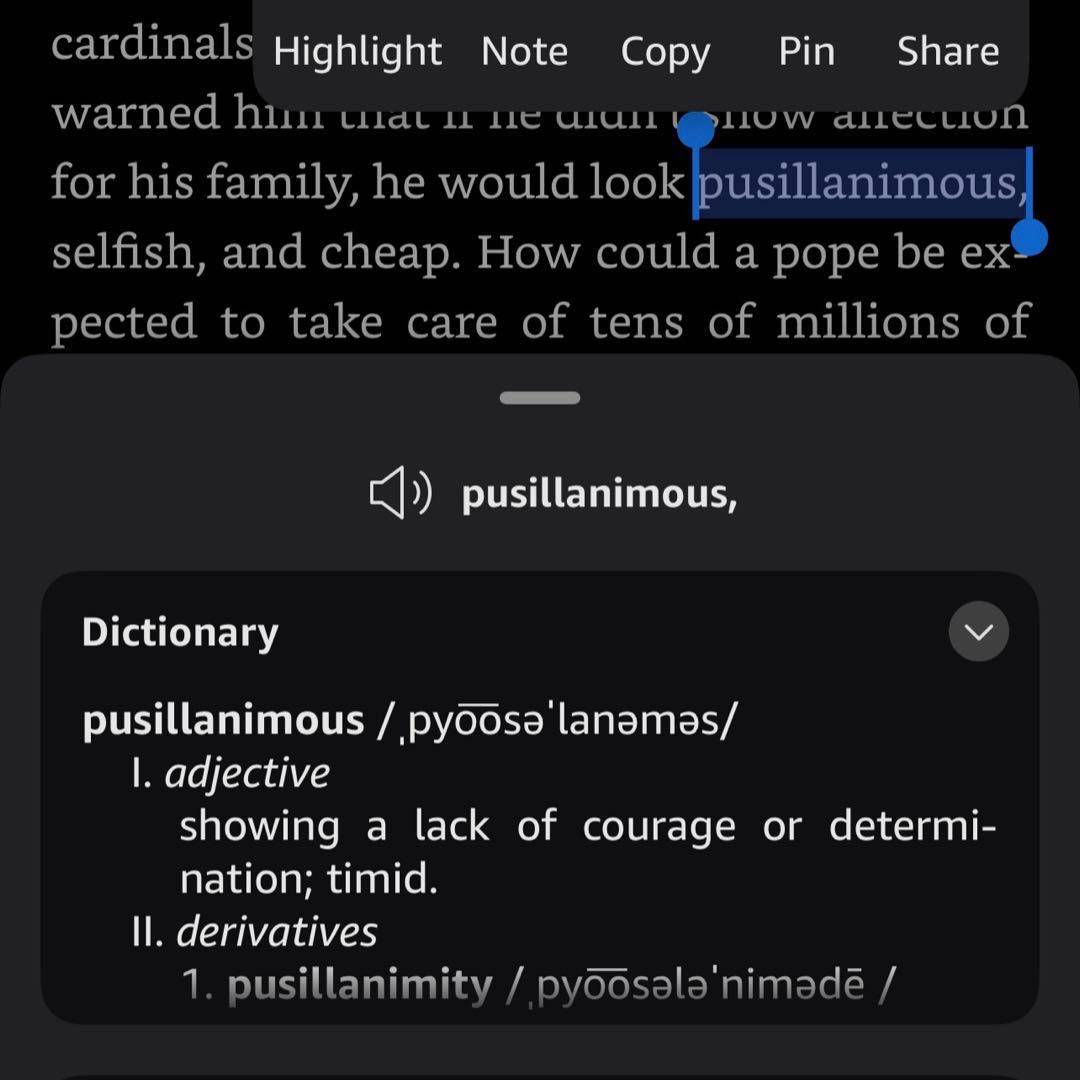Viewport: 1080px width, 1080px height.
Task: Share the selected text
Action: click(947, 51)
